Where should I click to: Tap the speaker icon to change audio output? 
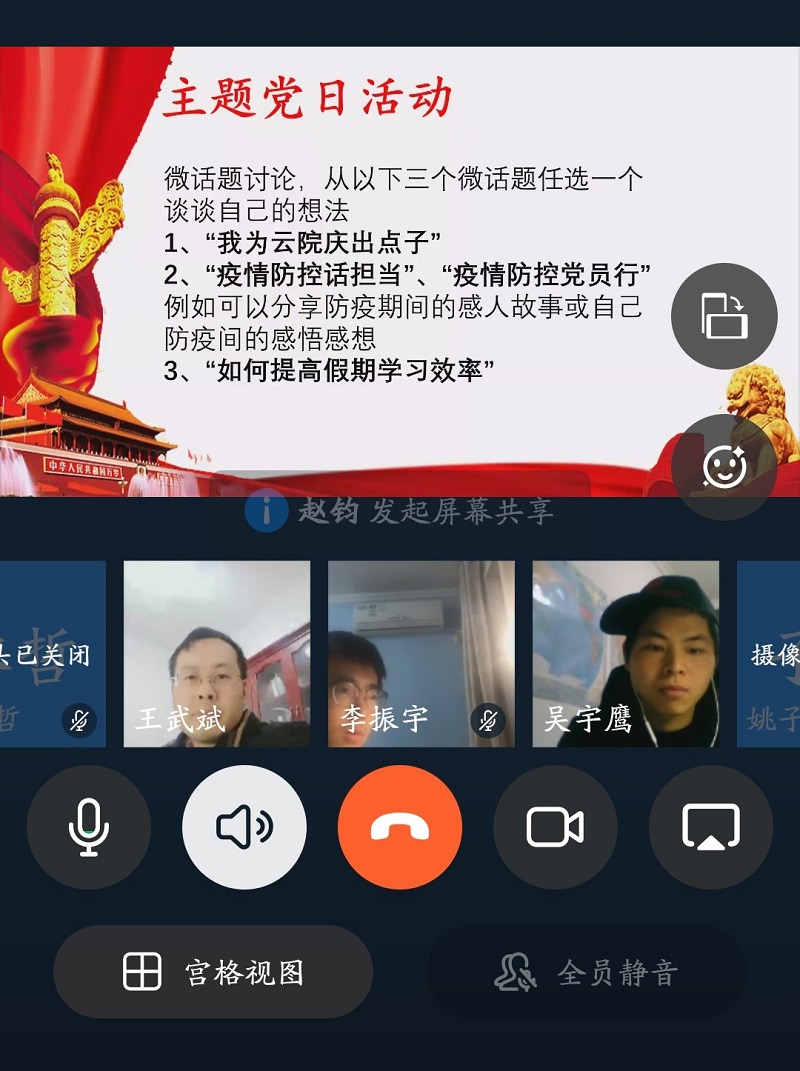coord(243,827)
